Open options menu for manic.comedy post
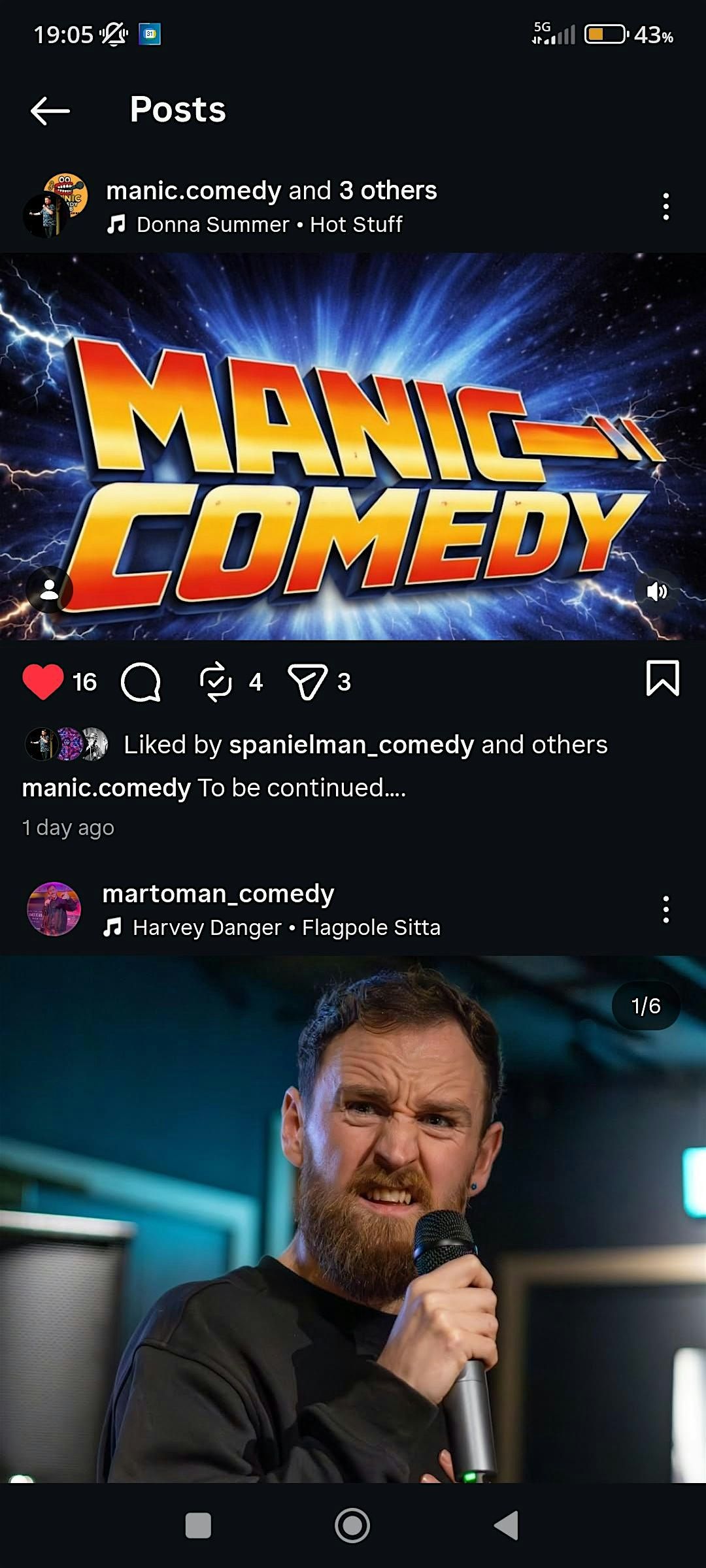This screenshot has height=1568, width=706. [x=665, y=206]
